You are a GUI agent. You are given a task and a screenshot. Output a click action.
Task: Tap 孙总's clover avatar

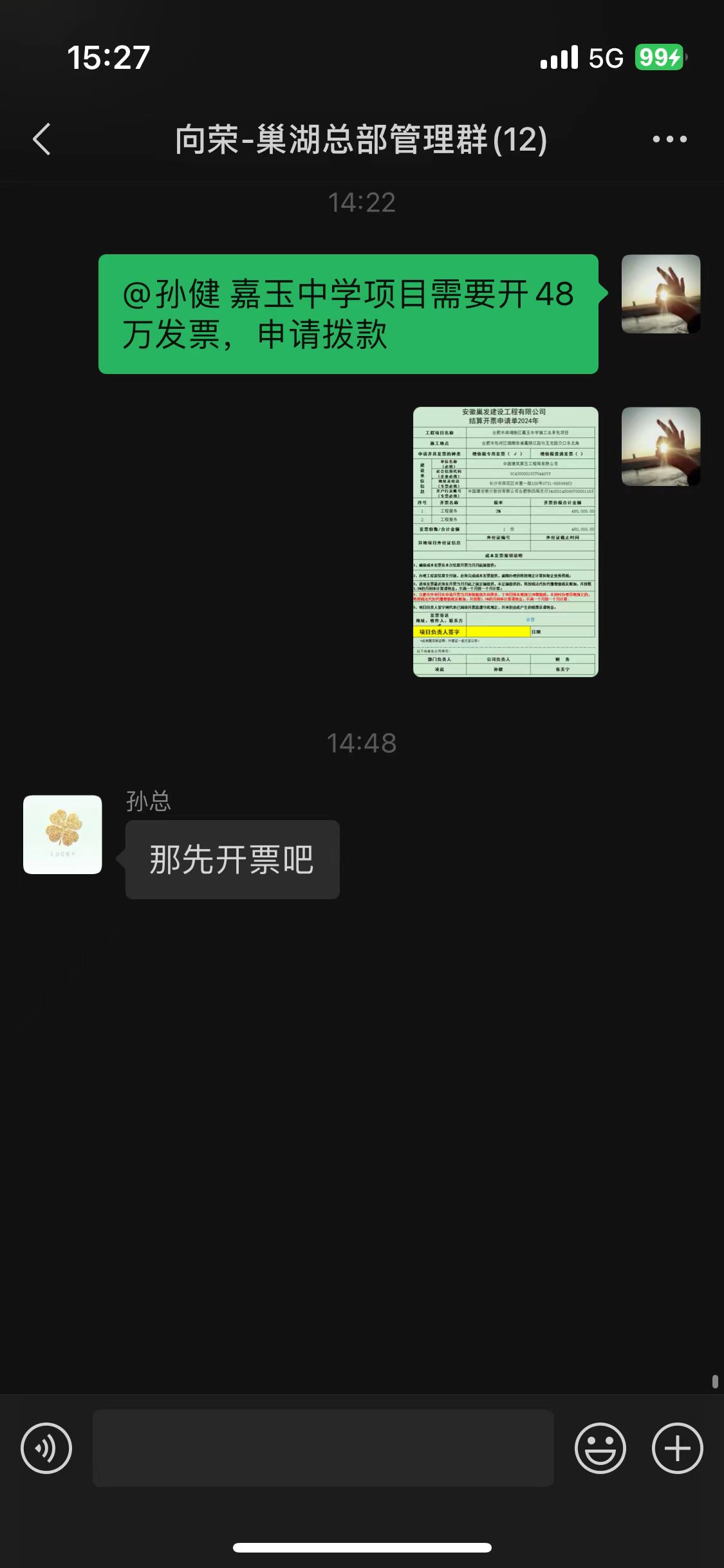click(62, 834)
